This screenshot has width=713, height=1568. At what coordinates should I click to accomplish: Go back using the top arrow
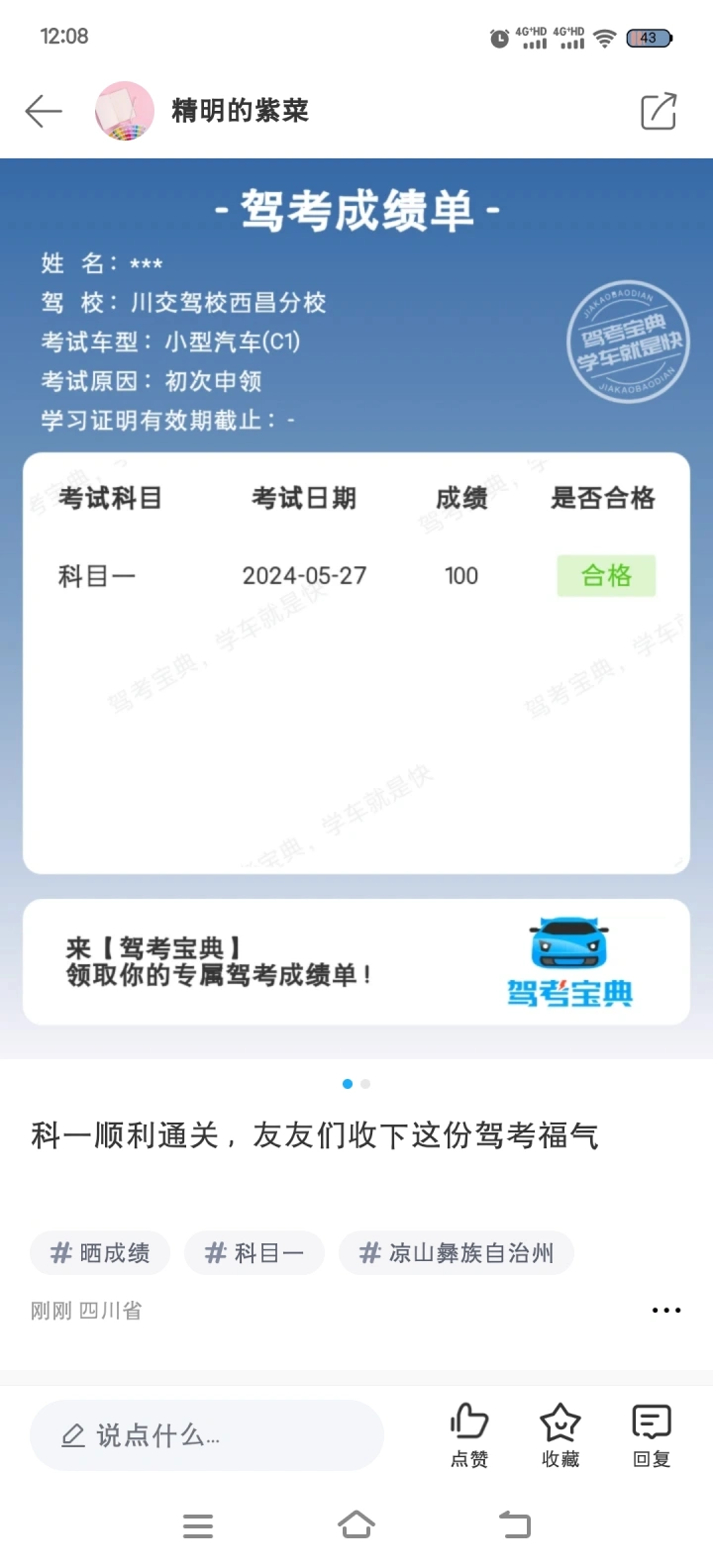[x=44, y=111]
